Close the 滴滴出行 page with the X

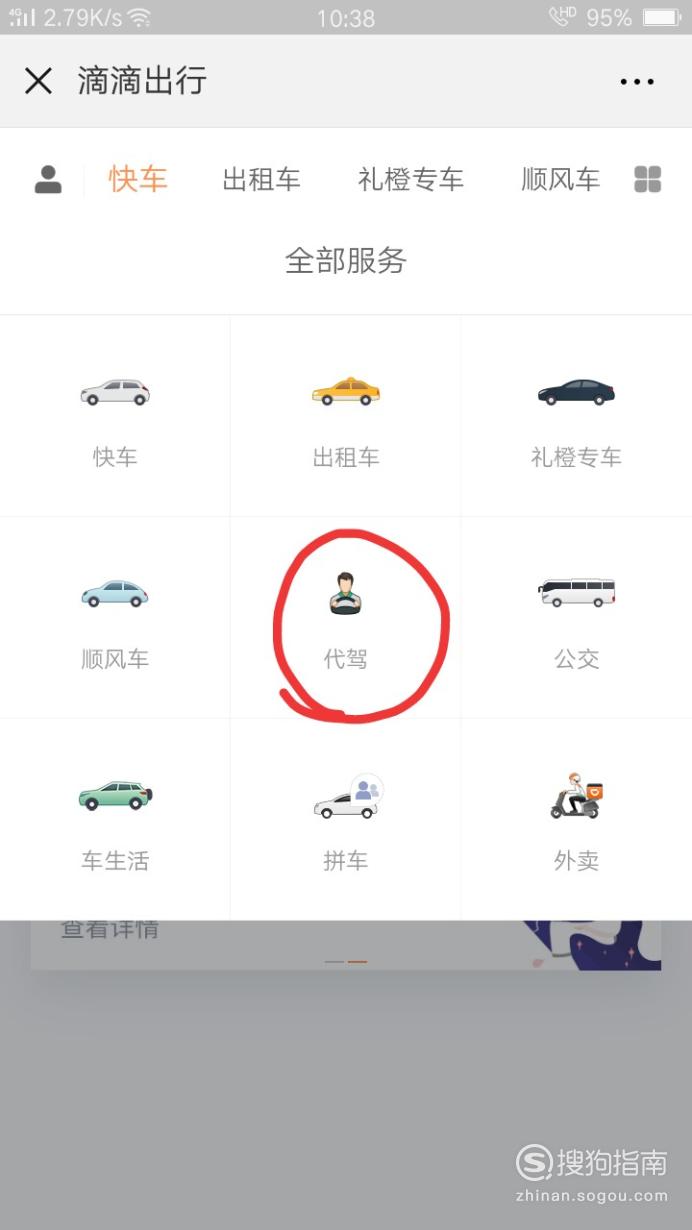pos(38,81)
